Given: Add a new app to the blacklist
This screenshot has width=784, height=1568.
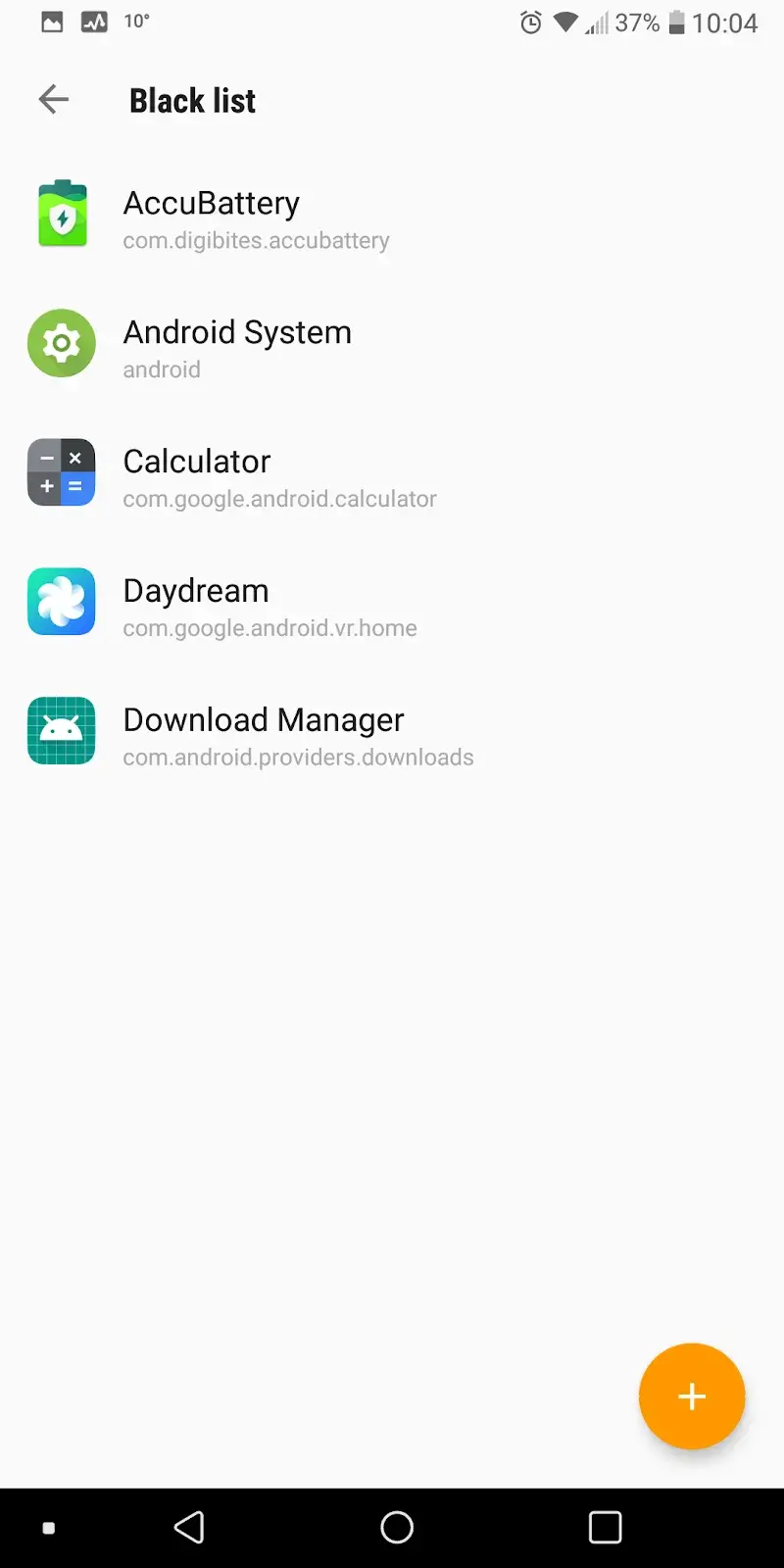Looking at the screenshot, I should pyautogui.click(x=692, y=1396).
